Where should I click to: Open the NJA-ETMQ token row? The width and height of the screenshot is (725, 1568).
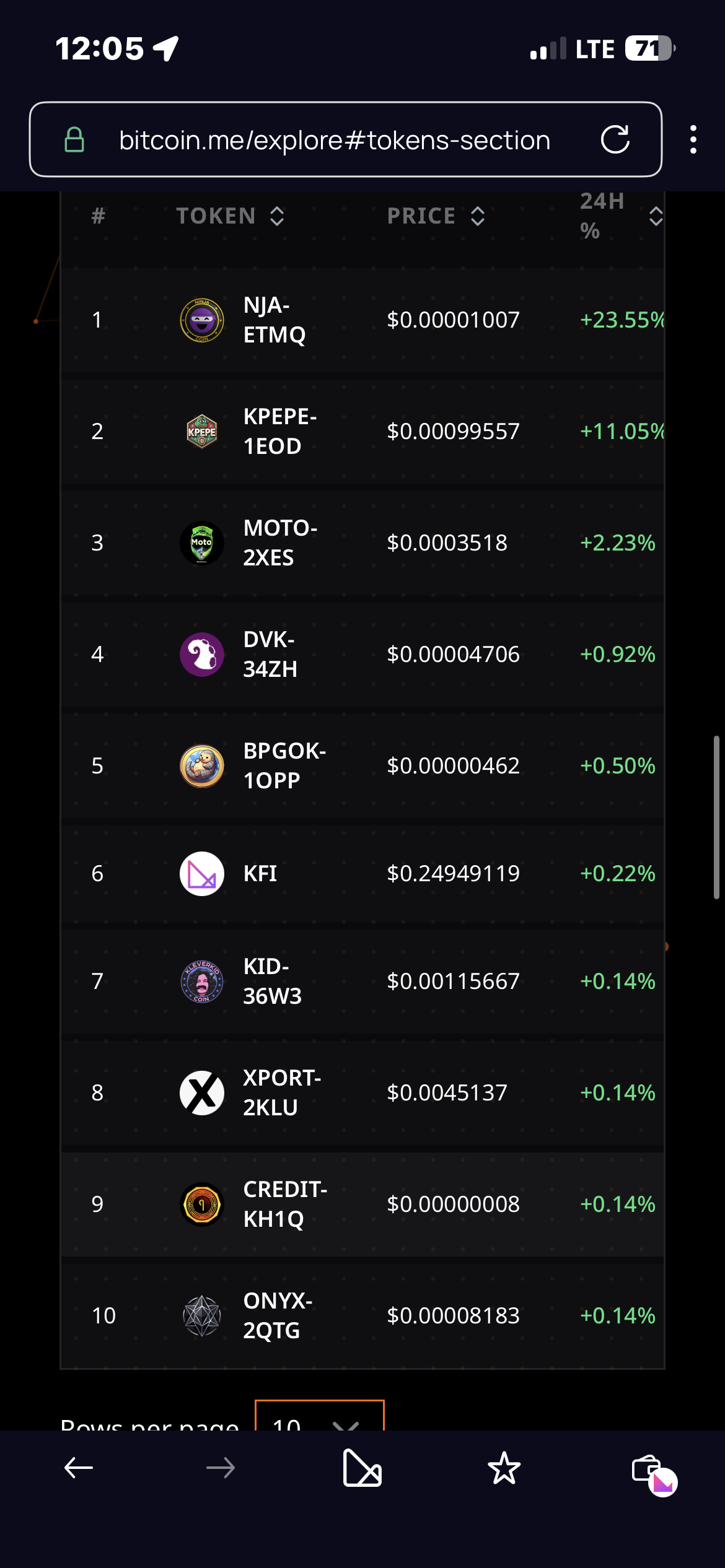pos(362,320)
